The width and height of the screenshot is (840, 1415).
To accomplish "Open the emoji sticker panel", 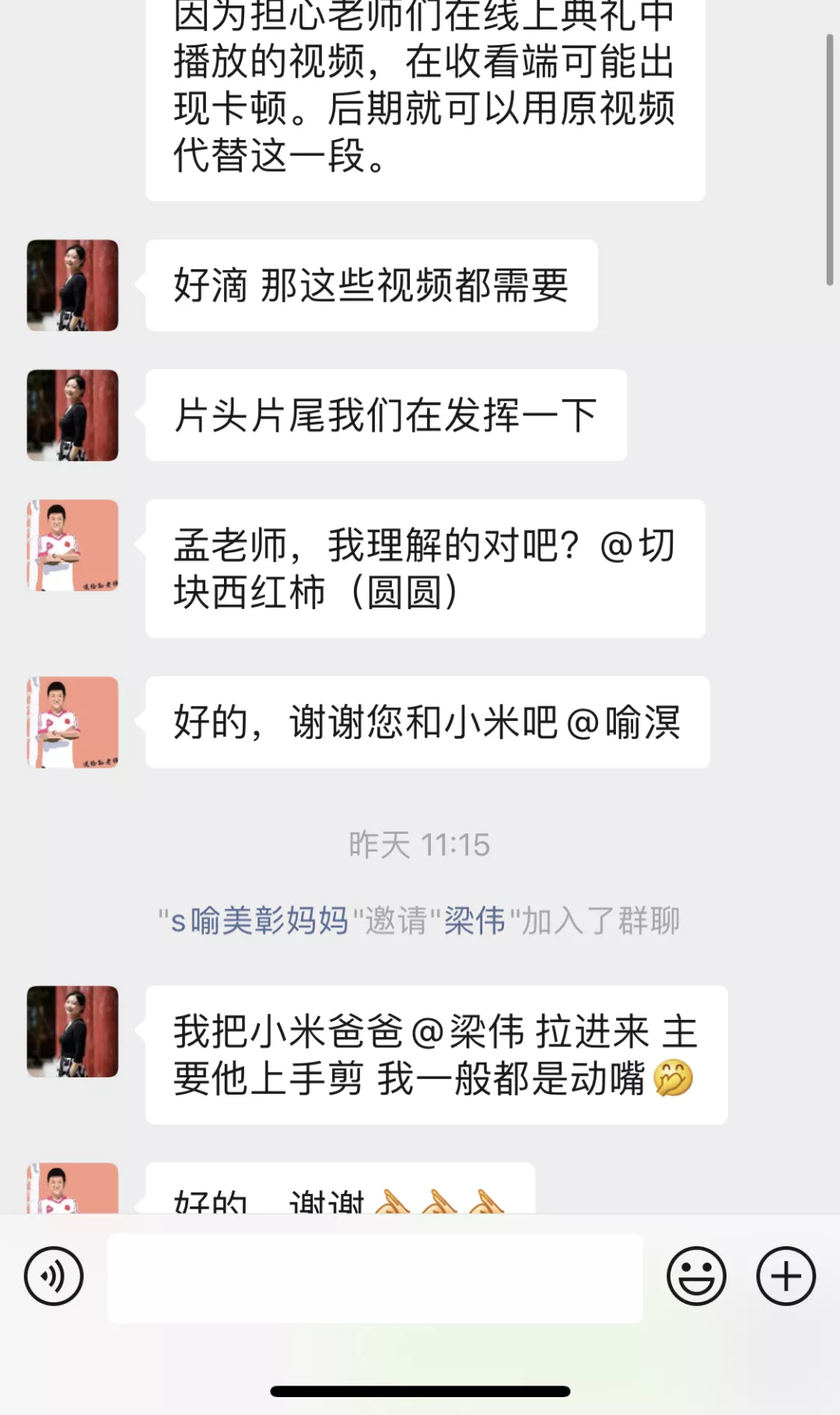I will (696, 1276).
